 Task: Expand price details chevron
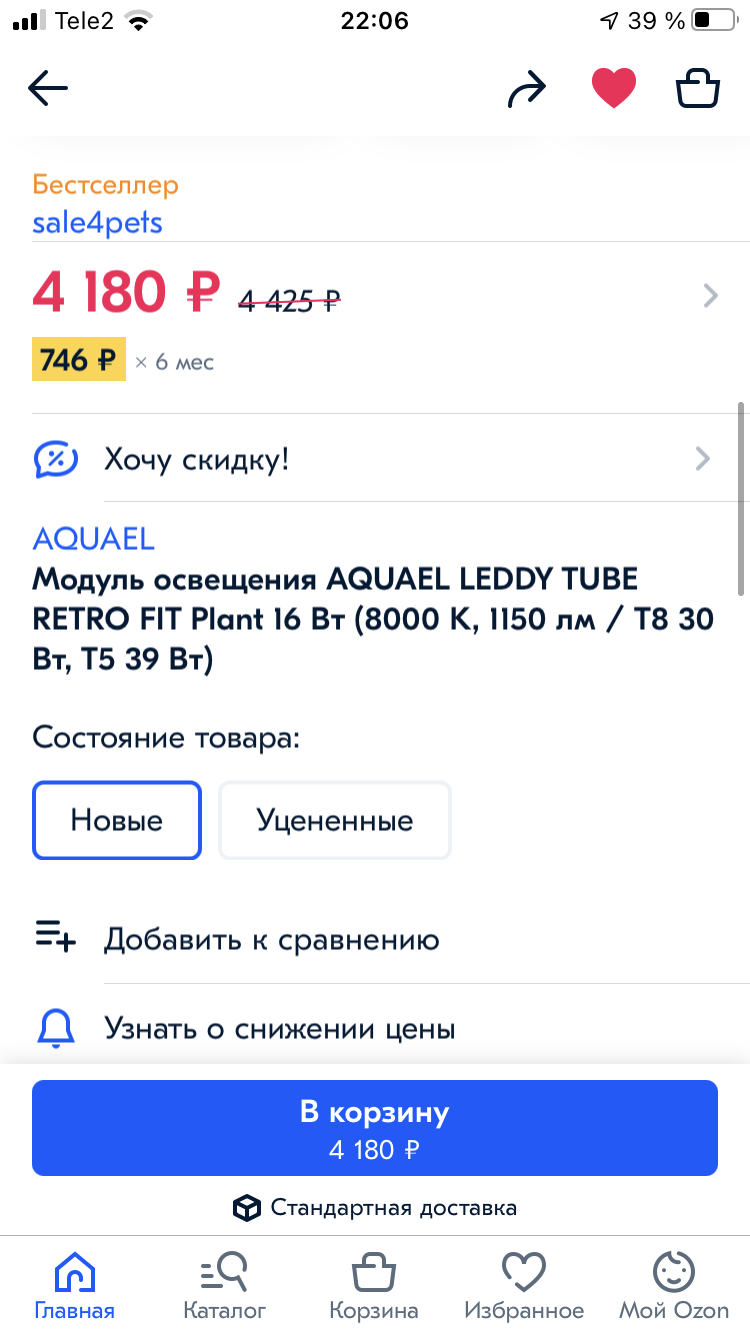coord(710,295)
